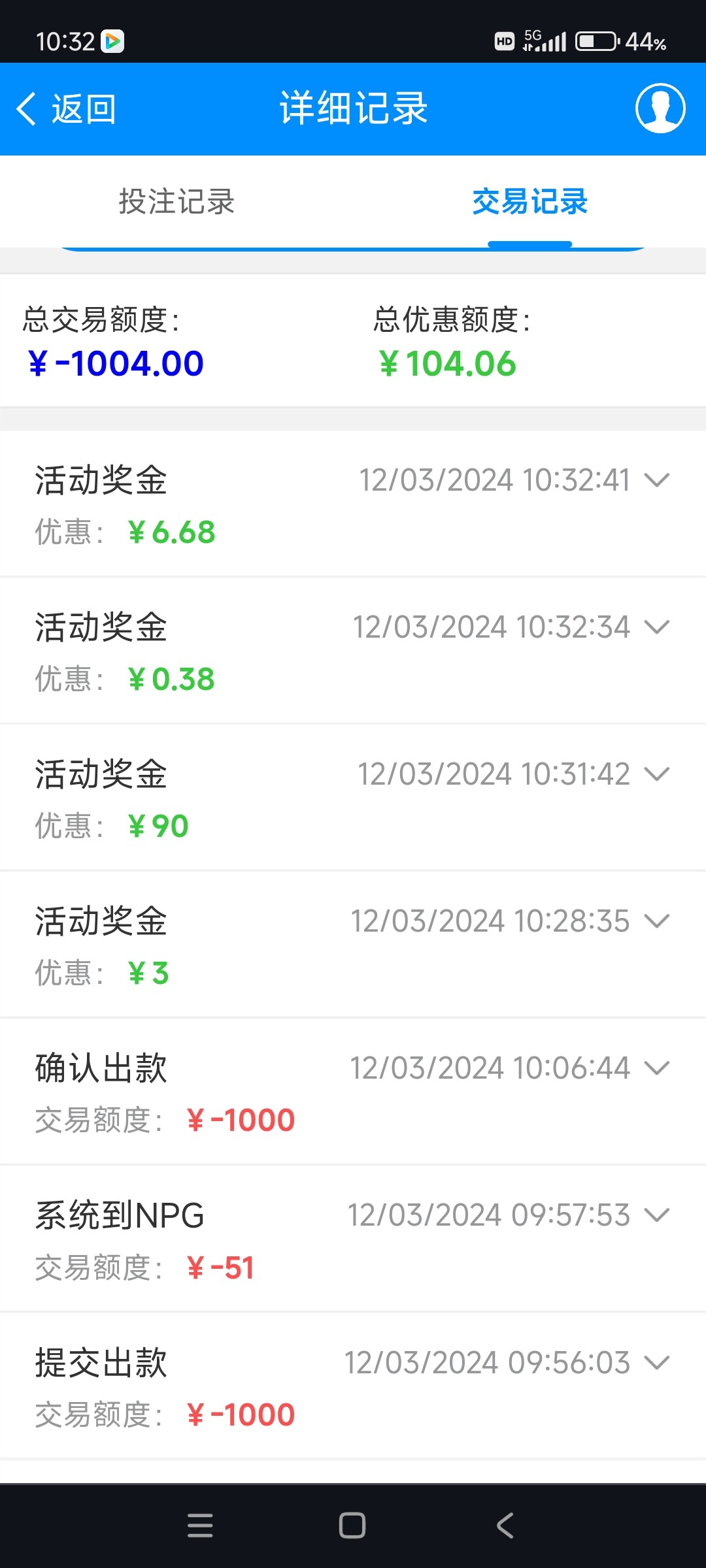Switch to the 投注记录 tab
Screen dimensions: 706x1568
pos(176,202)
